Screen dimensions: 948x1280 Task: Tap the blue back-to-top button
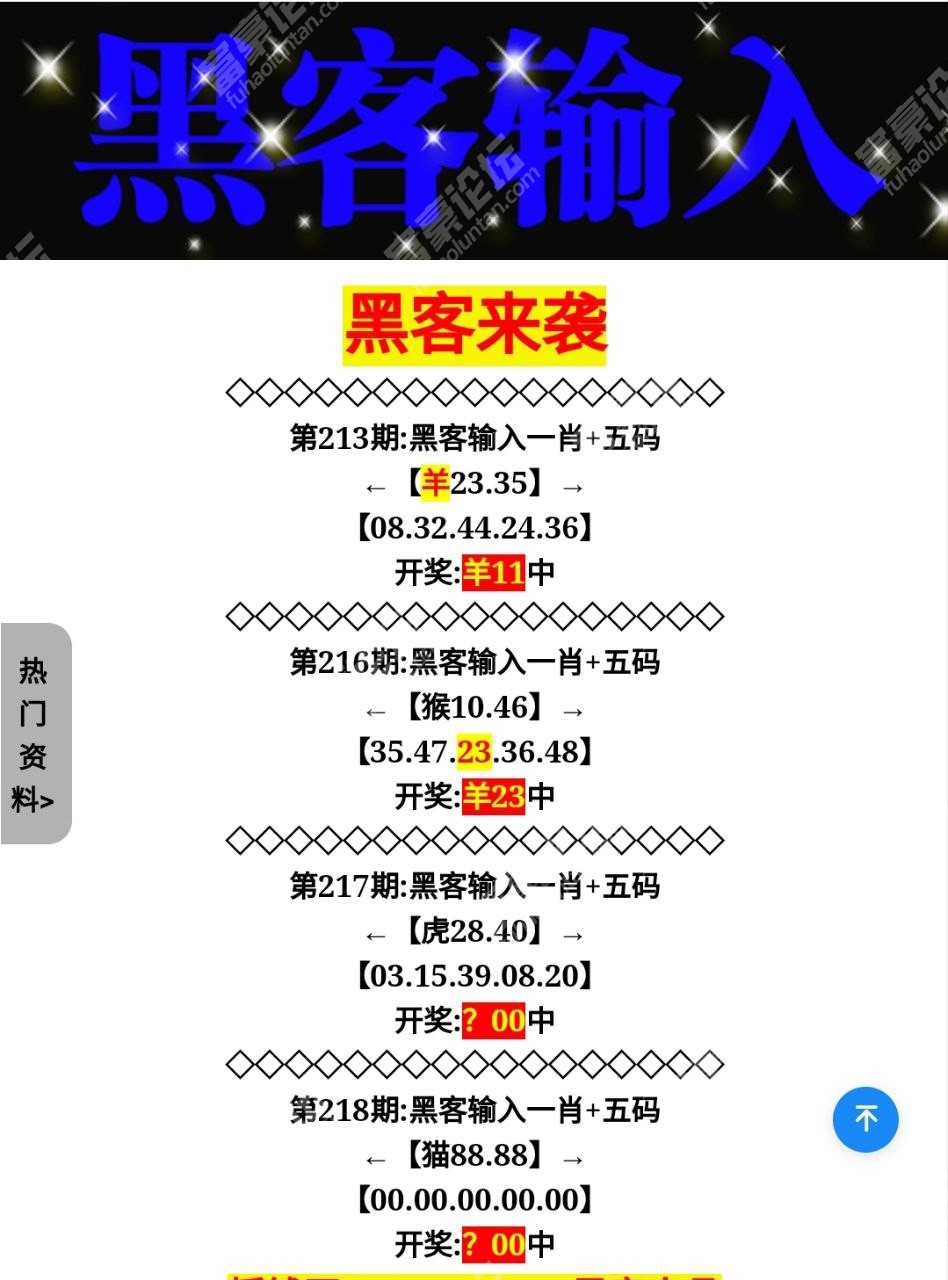tap(865, 1119)
